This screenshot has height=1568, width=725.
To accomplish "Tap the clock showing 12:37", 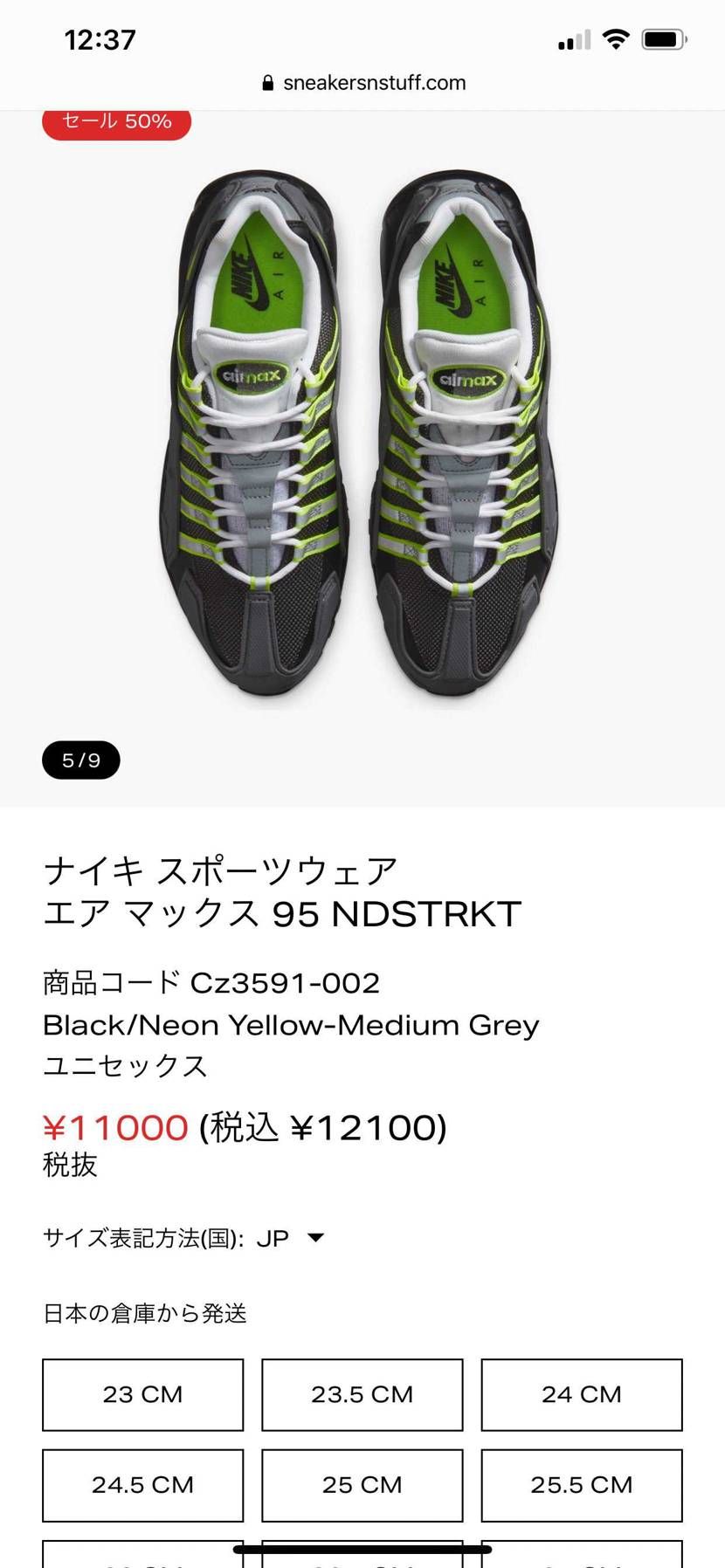I will pos(99,38).
